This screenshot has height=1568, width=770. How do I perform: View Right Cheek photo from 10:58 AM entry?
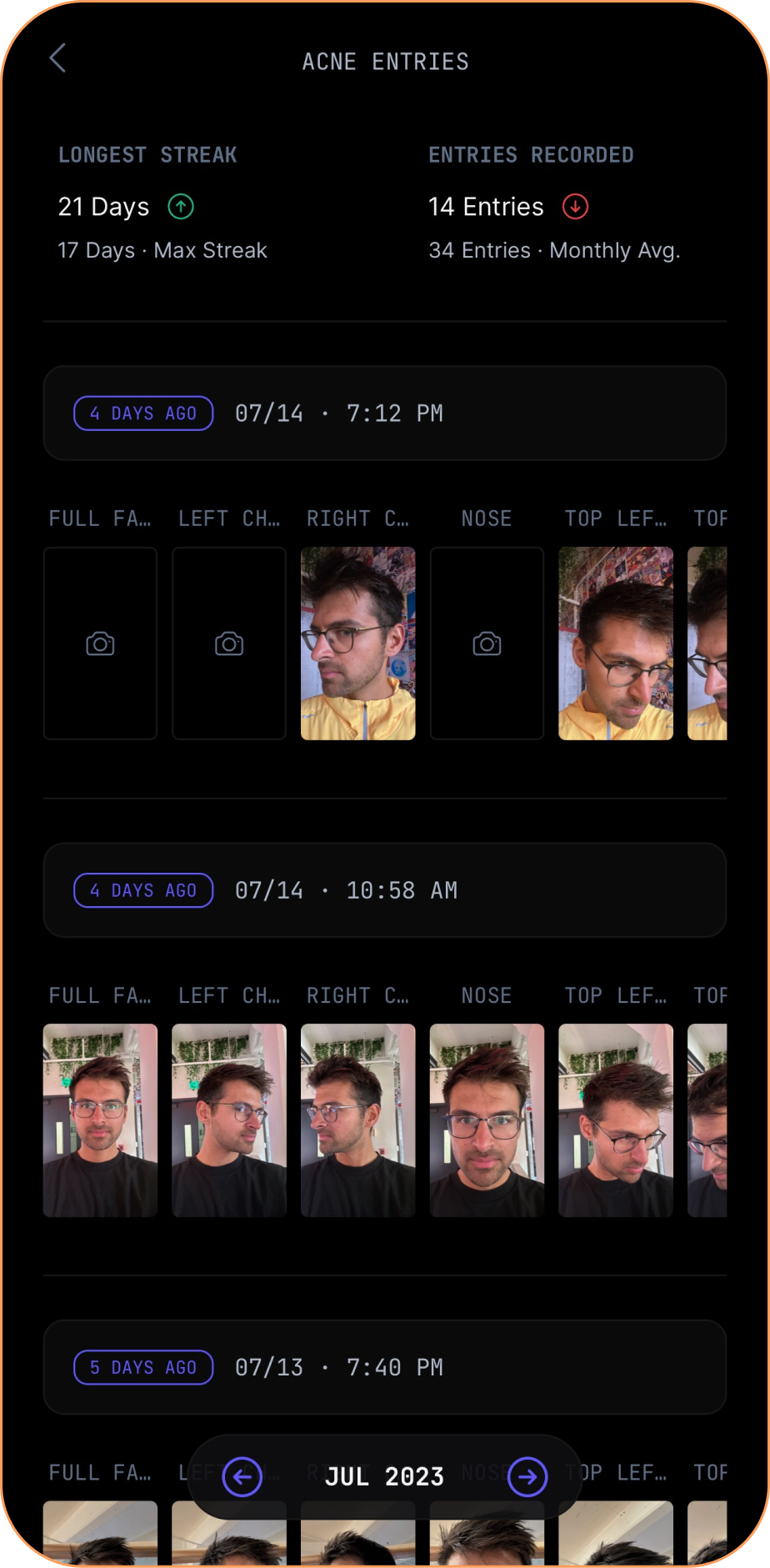pos(357,1120)
